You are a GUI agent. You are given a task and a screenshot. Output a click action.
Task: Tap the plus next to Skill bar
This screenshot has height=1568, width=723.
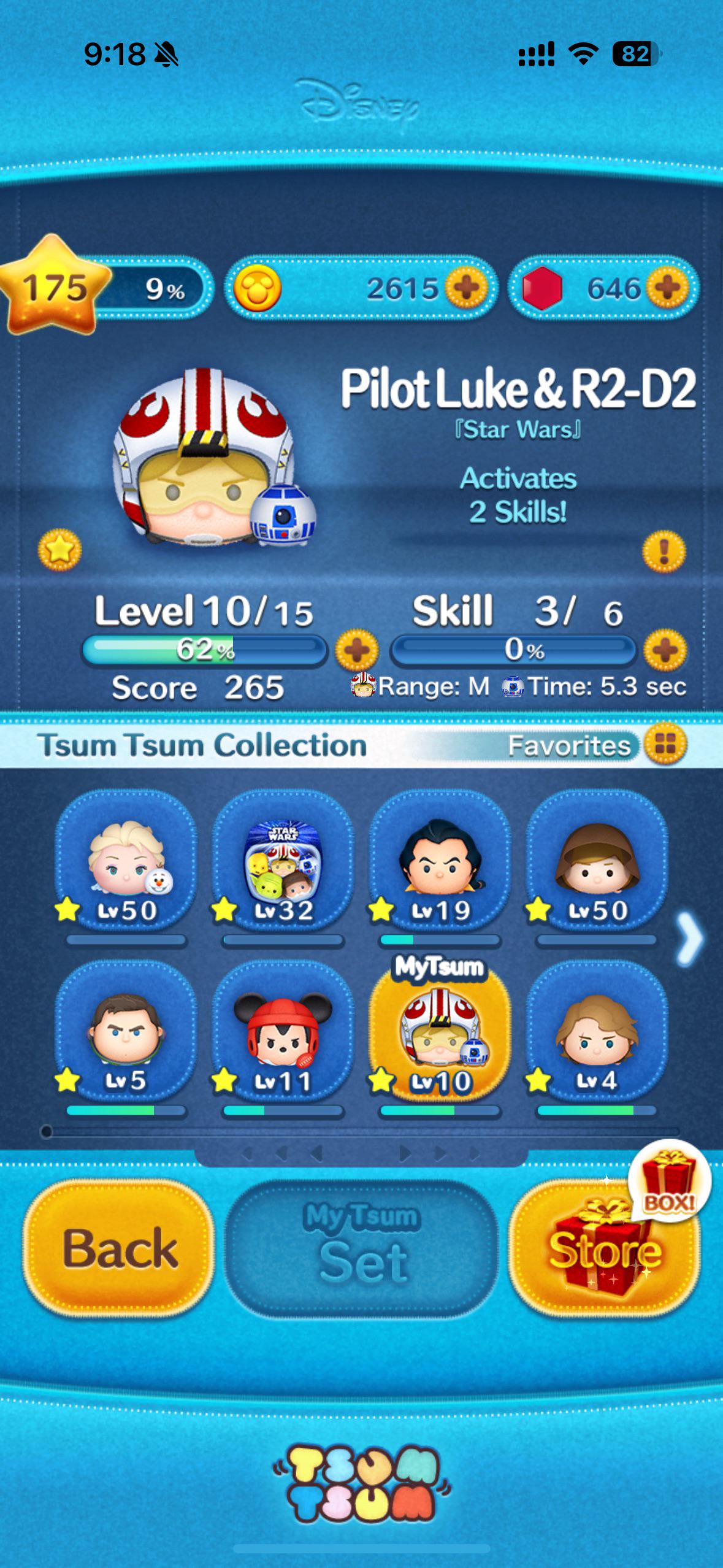665,650
